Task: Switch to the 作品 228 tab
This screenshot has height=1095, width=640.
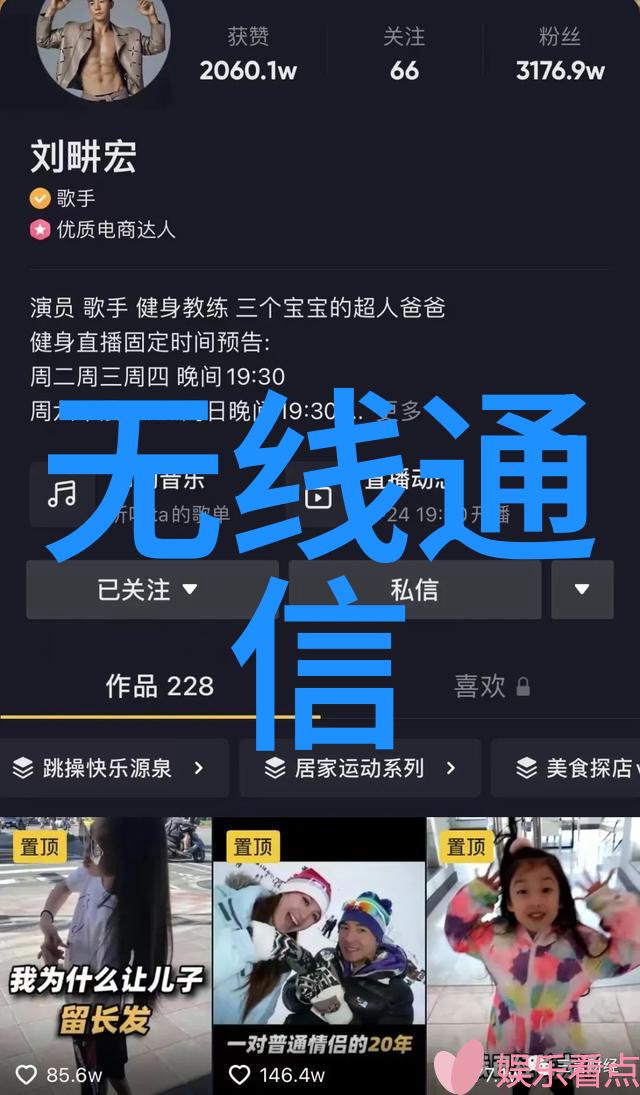Action: click(x=160, y=686)
